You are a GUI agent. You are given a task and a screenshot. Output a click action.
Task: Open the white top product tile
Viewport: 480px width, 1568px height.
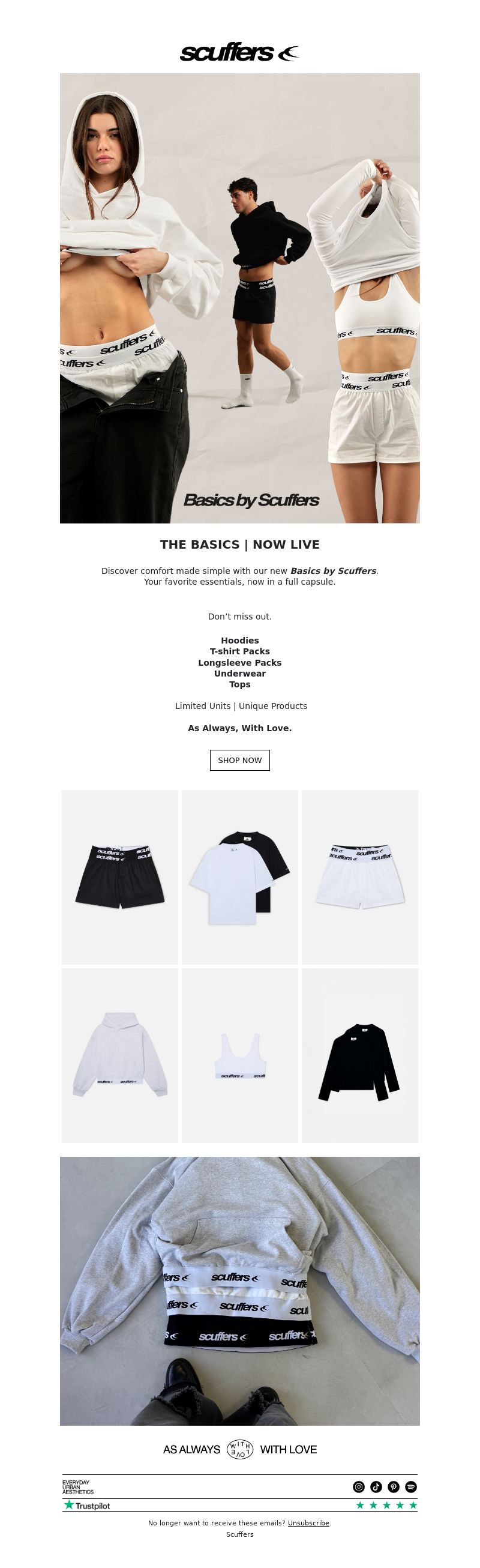pos(239,1055)
